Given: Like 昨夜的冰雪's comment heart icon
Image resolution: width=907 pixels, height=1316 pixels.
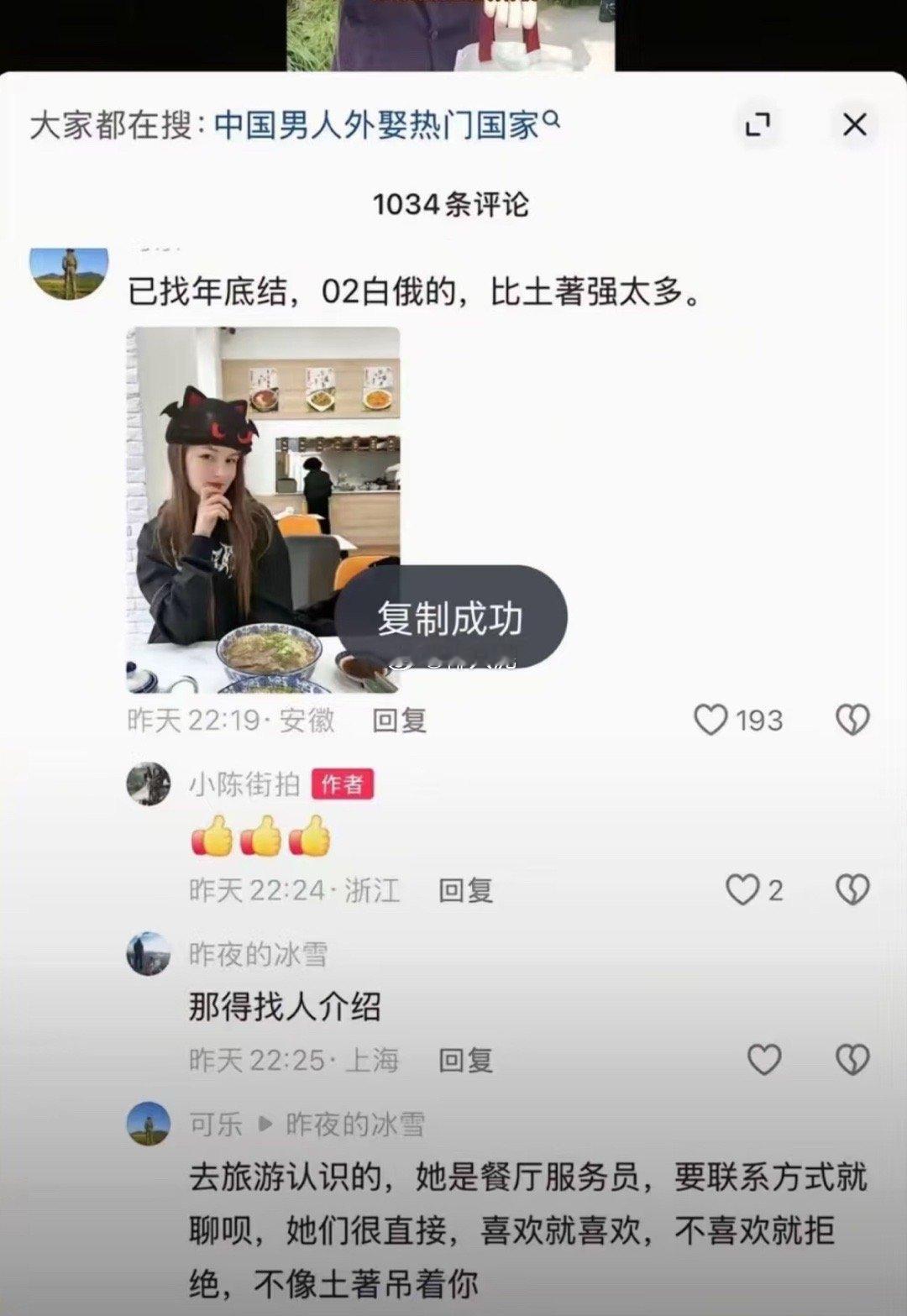Looking at the screenshot, I should tap(765, 1059).
